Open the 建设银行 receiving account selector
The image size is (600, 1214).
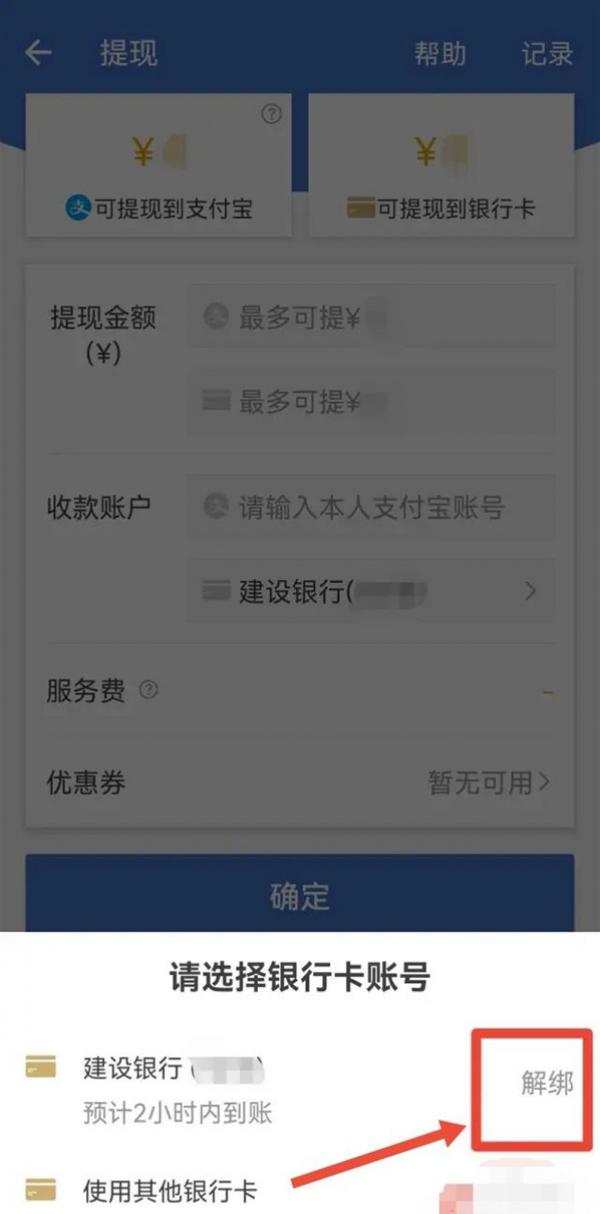370,591
